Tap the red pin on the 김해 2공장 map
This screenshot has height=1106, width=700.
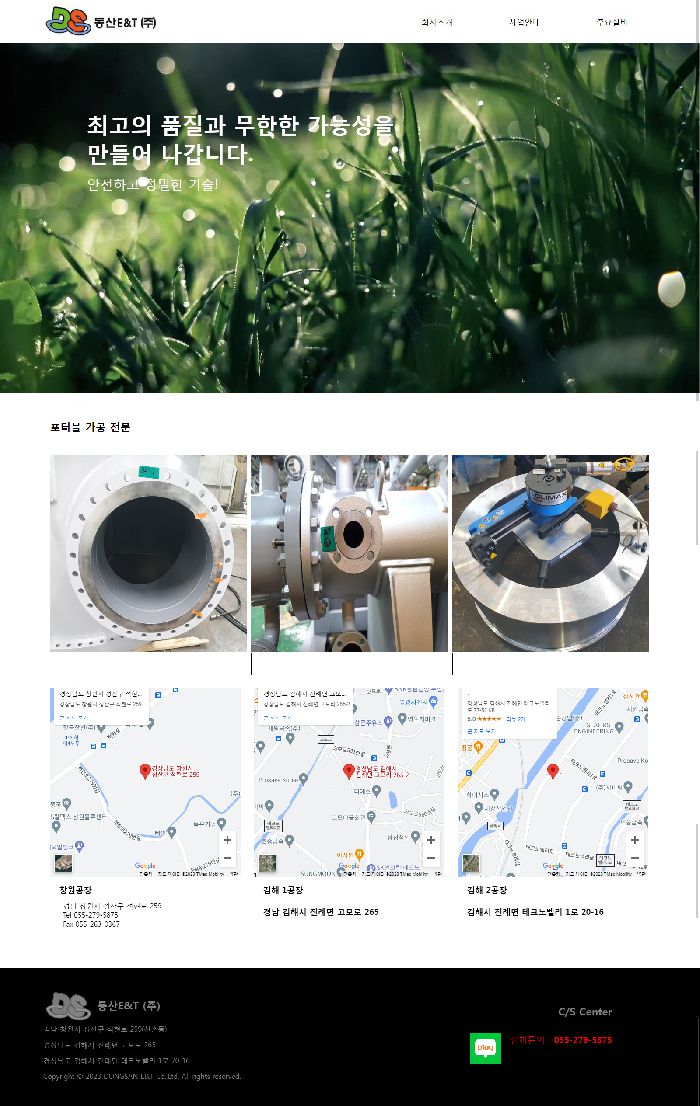[553, 771]
